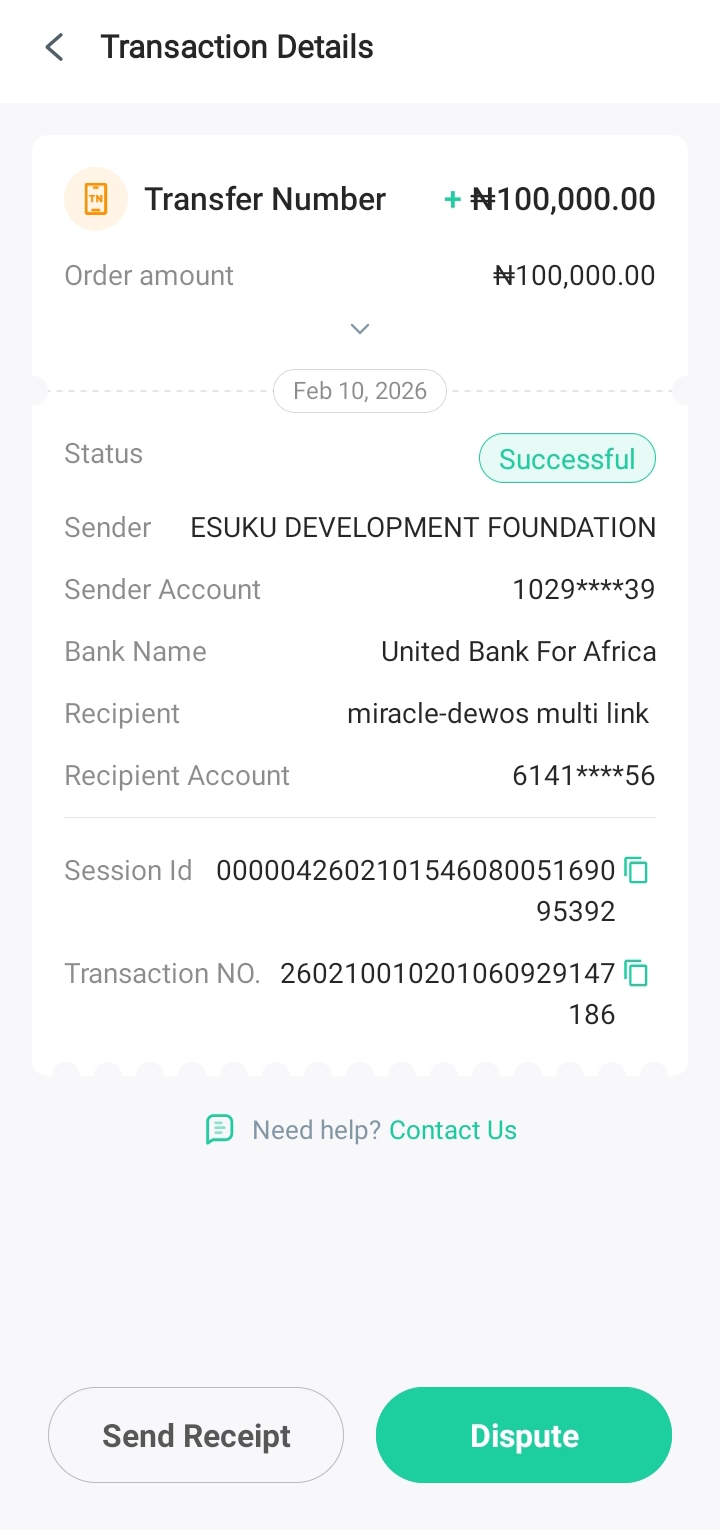This screenshot has height=1530, width=720.
Task: Tap the Send Receipt button
Action: point(196,1435)
